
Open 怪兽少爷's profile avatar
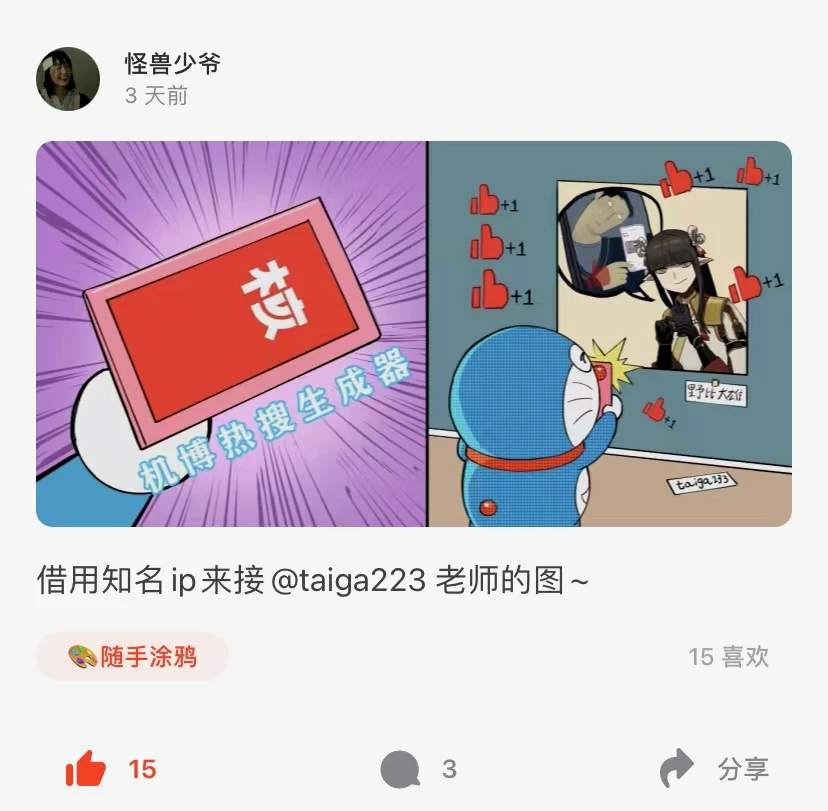click(x=68, y=79)
